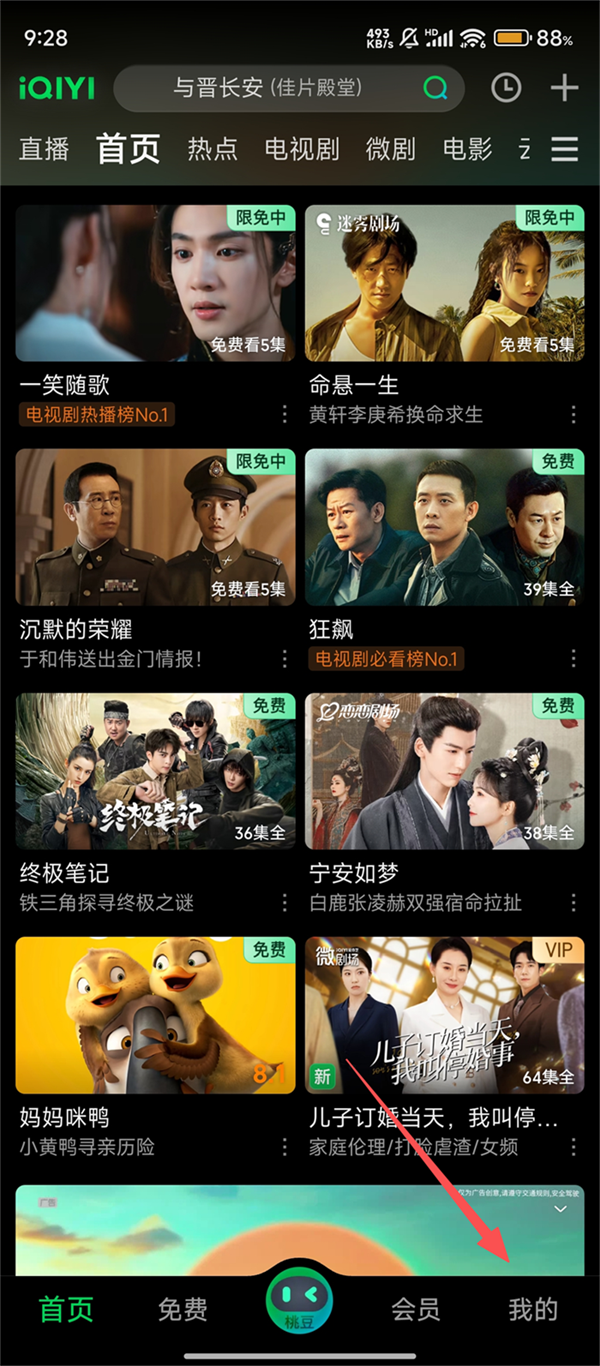Viewport: 600px width, 1366px height.
Task: Open more options for 狂飙
Action: pos(574,659)
